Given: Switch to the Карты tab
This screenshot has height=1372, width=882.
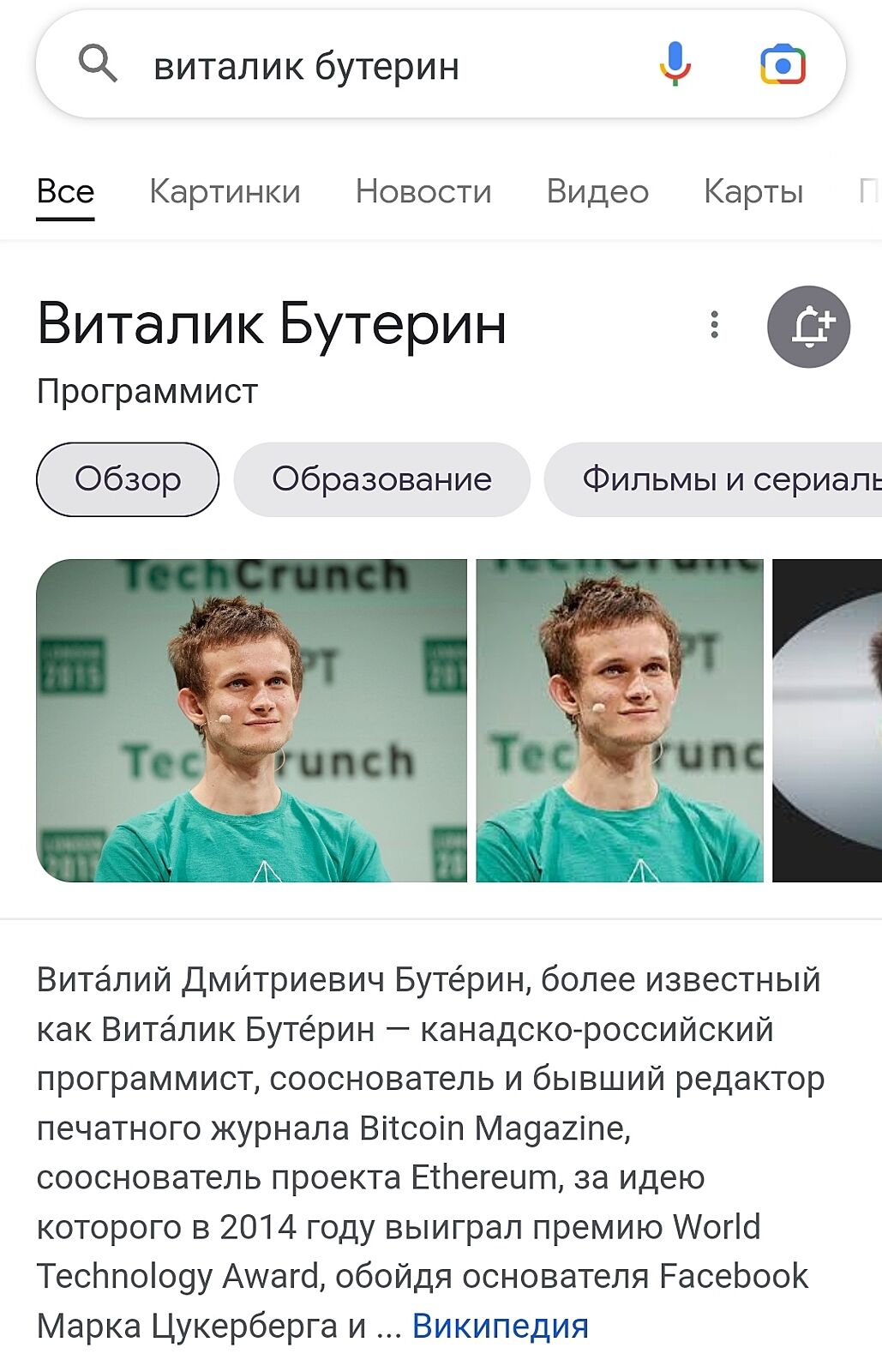Looking at the screenshot, I should pyautogui.click(x=753, y=191).
